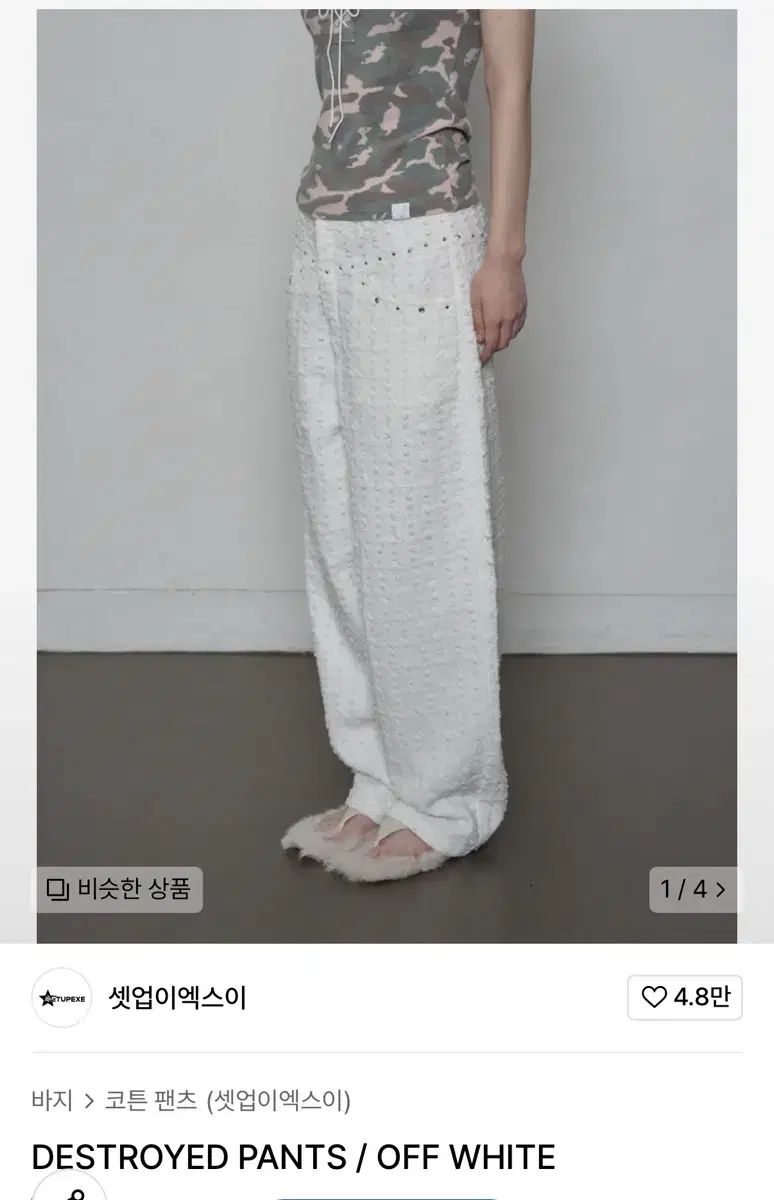Like the brand with 4.8만 heart button

685,997
